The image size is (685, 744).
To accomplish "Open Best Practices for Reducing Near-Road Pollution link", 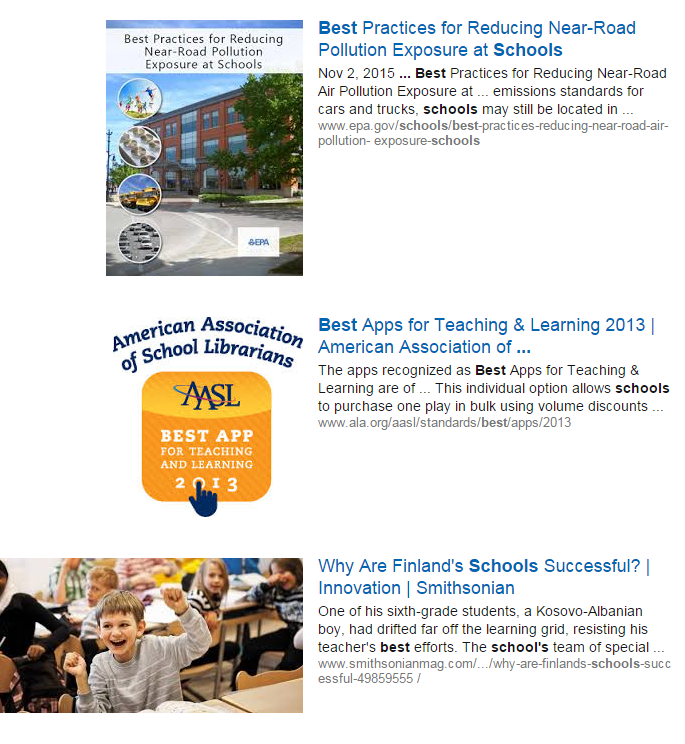I will (x=476, y=39).
